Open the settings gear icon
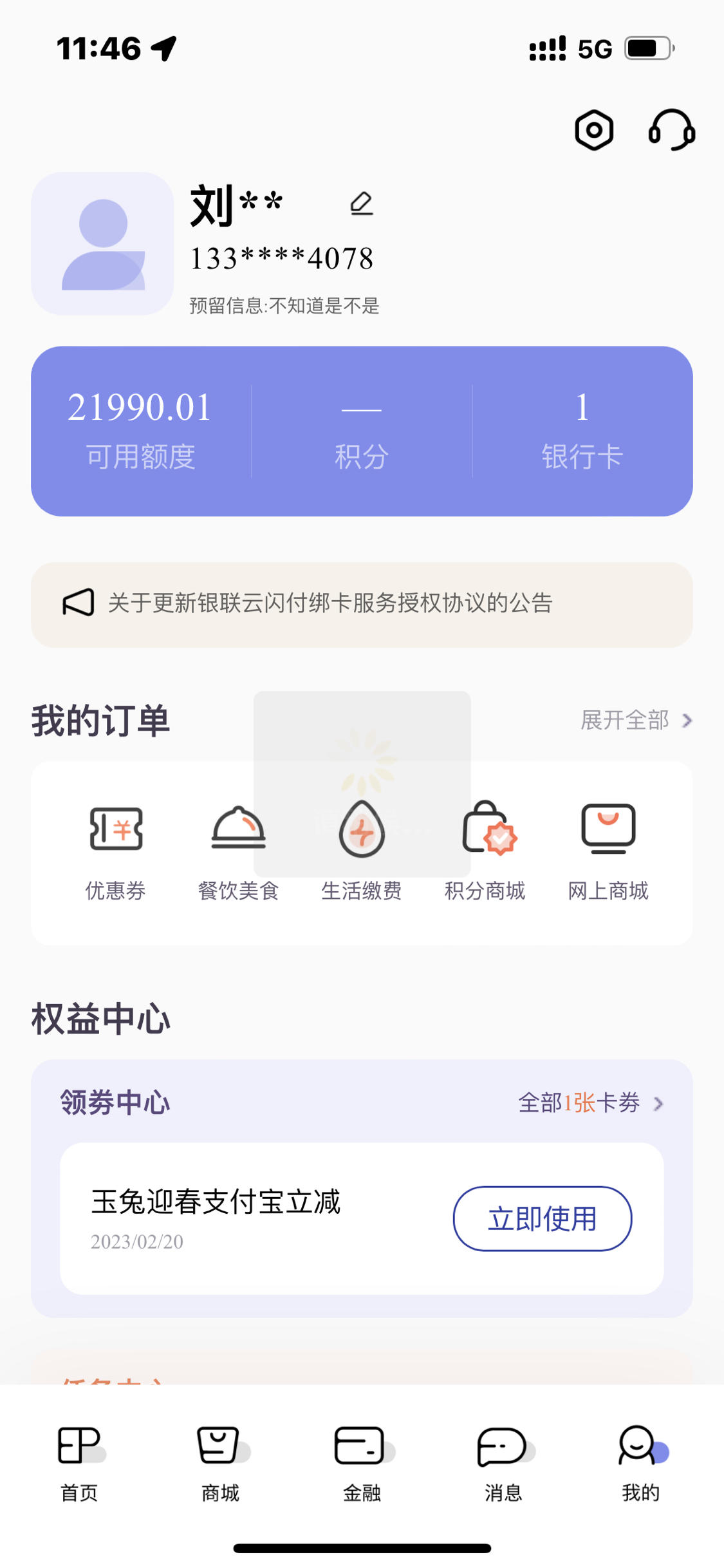 click(x=593, y=130)
